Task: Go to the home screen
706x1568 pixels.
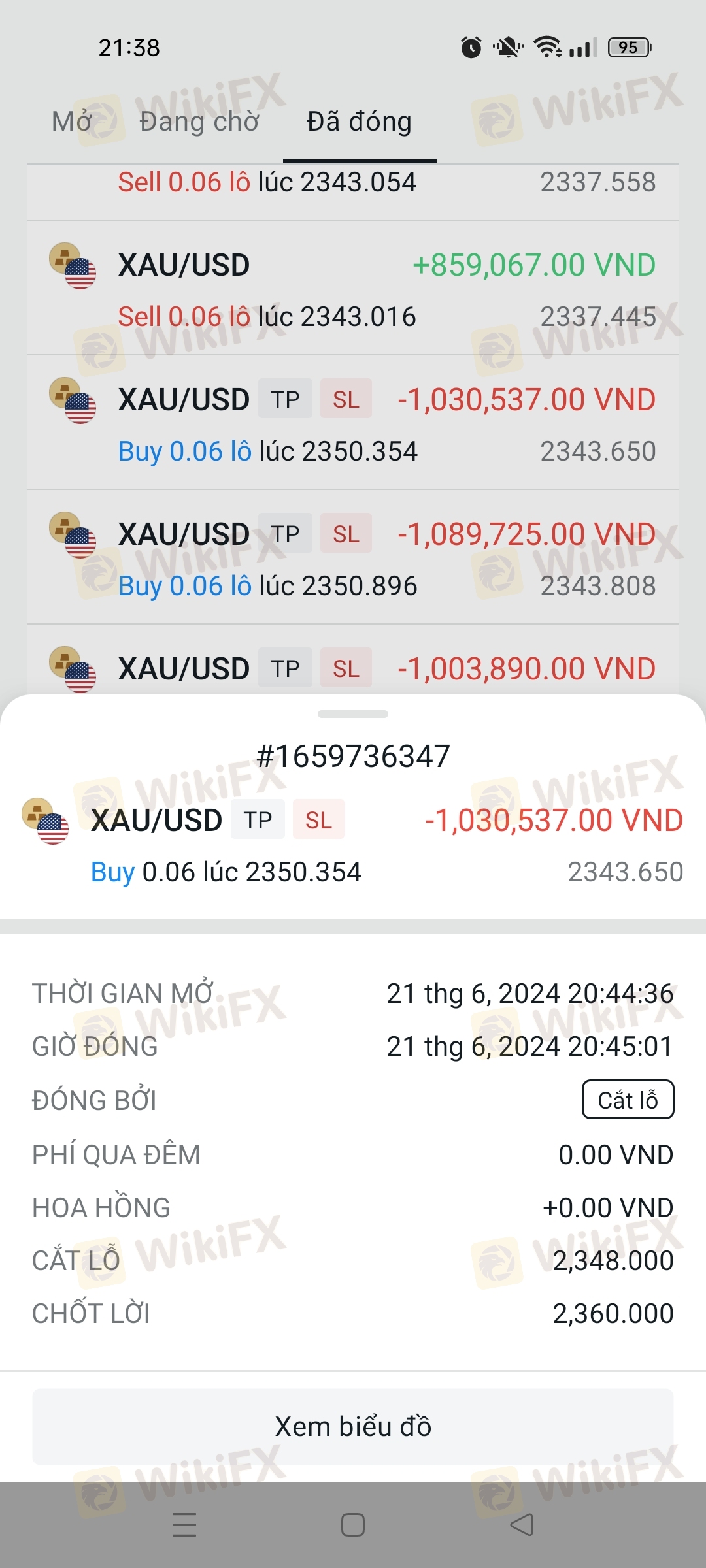Action: (x=353, y=1525)
